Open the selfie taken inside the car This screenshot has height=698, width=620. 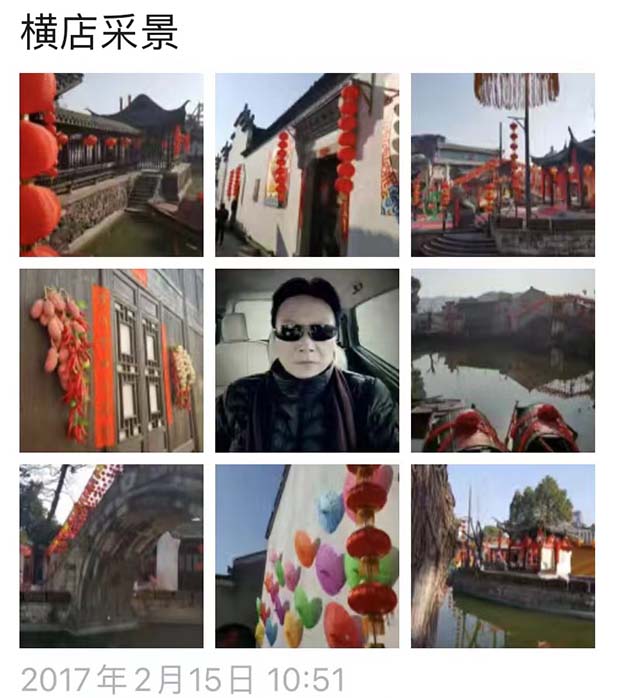point(307,360)
